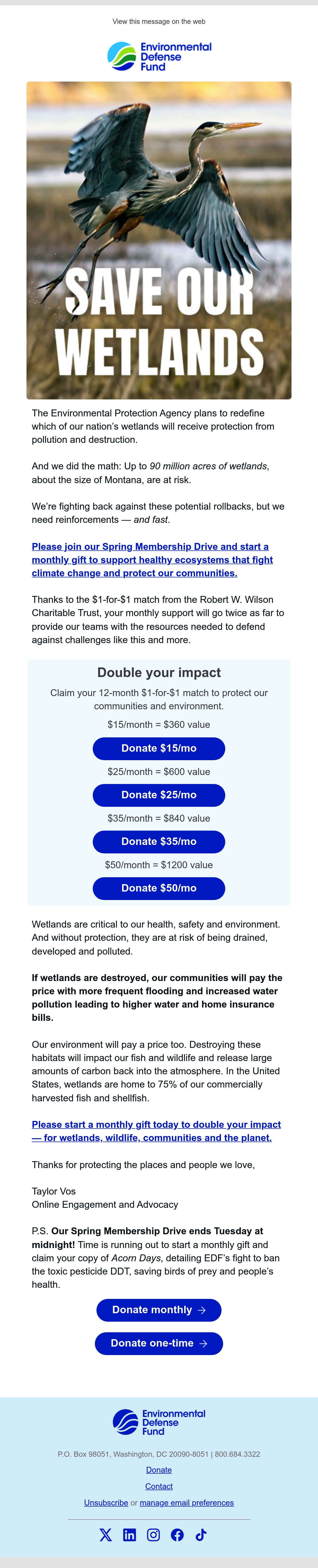
Task: Pick Donate $50/mo button
Action: point(159,888)
